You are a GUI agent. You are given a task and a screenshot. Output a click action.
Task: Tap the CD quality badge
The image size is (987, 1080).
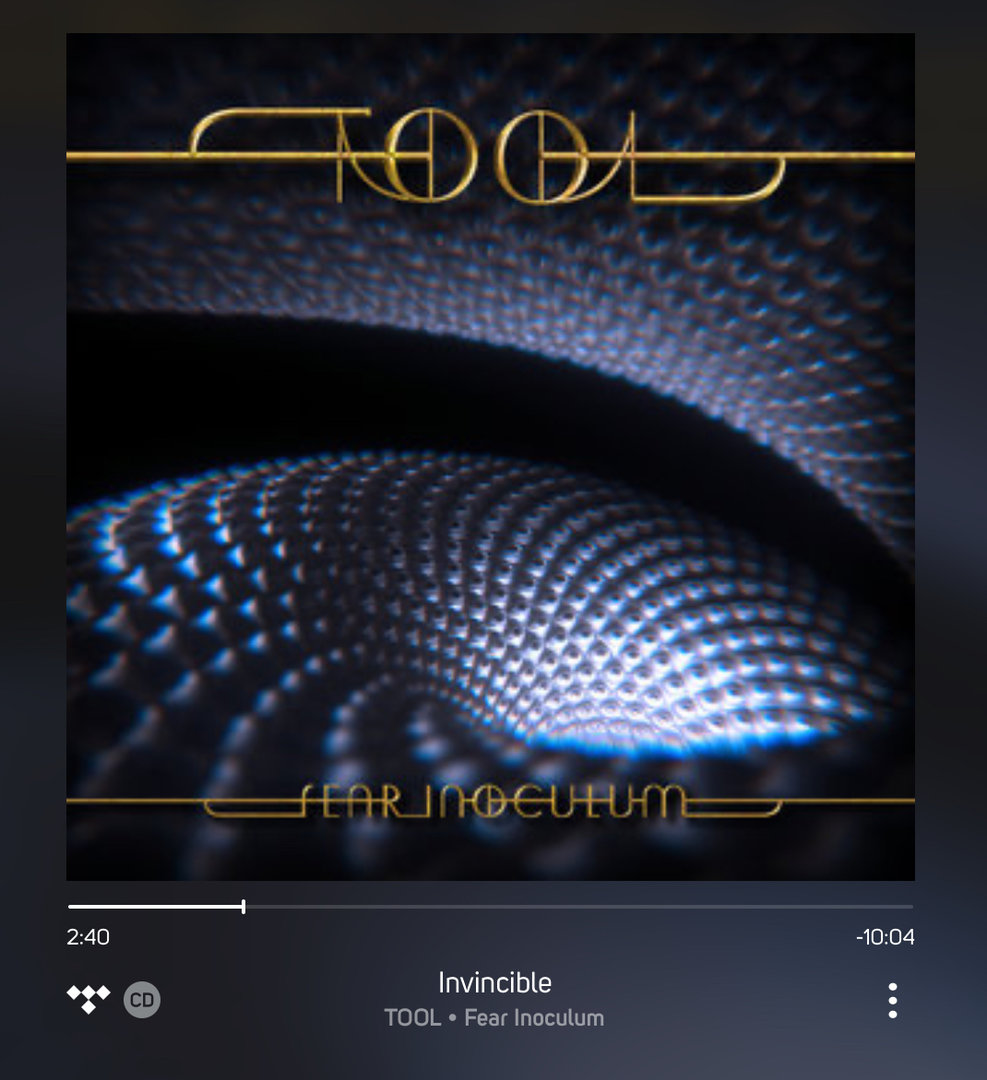pyautogui.click(x=142, y=1000)
